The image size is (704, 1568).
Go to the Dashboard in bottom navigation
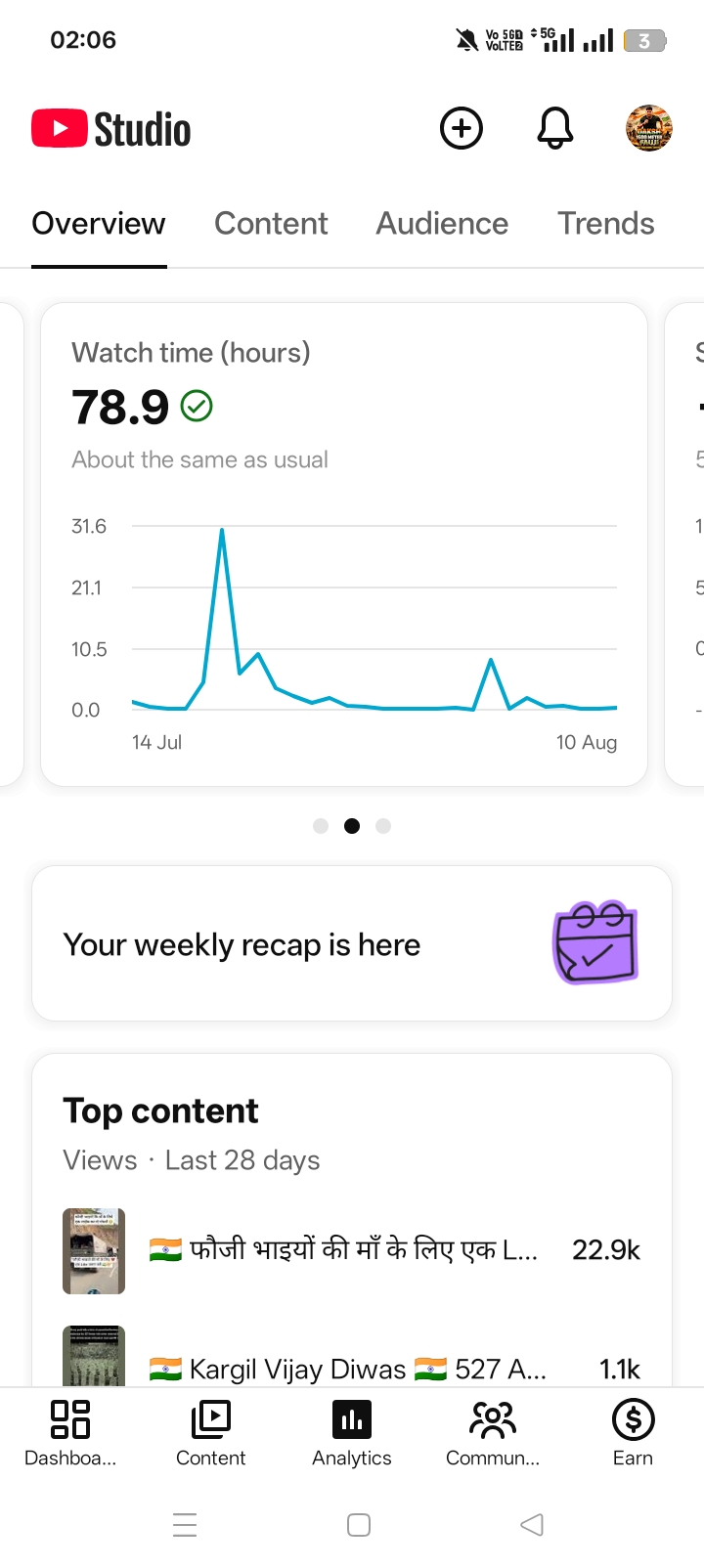(70, 1433)
